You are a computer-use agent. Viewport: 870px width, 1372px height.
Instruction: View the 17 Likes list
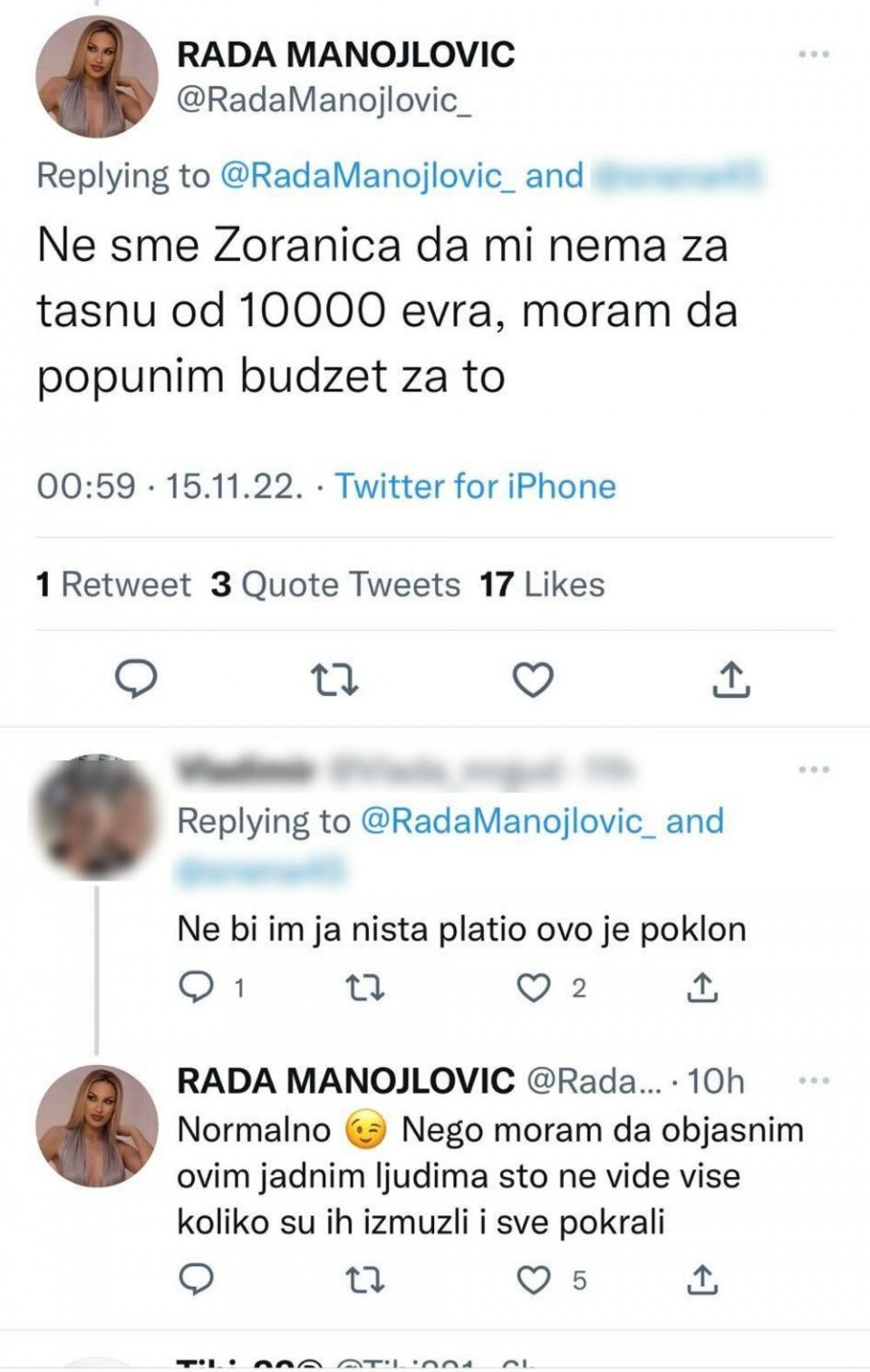point(542,585)
